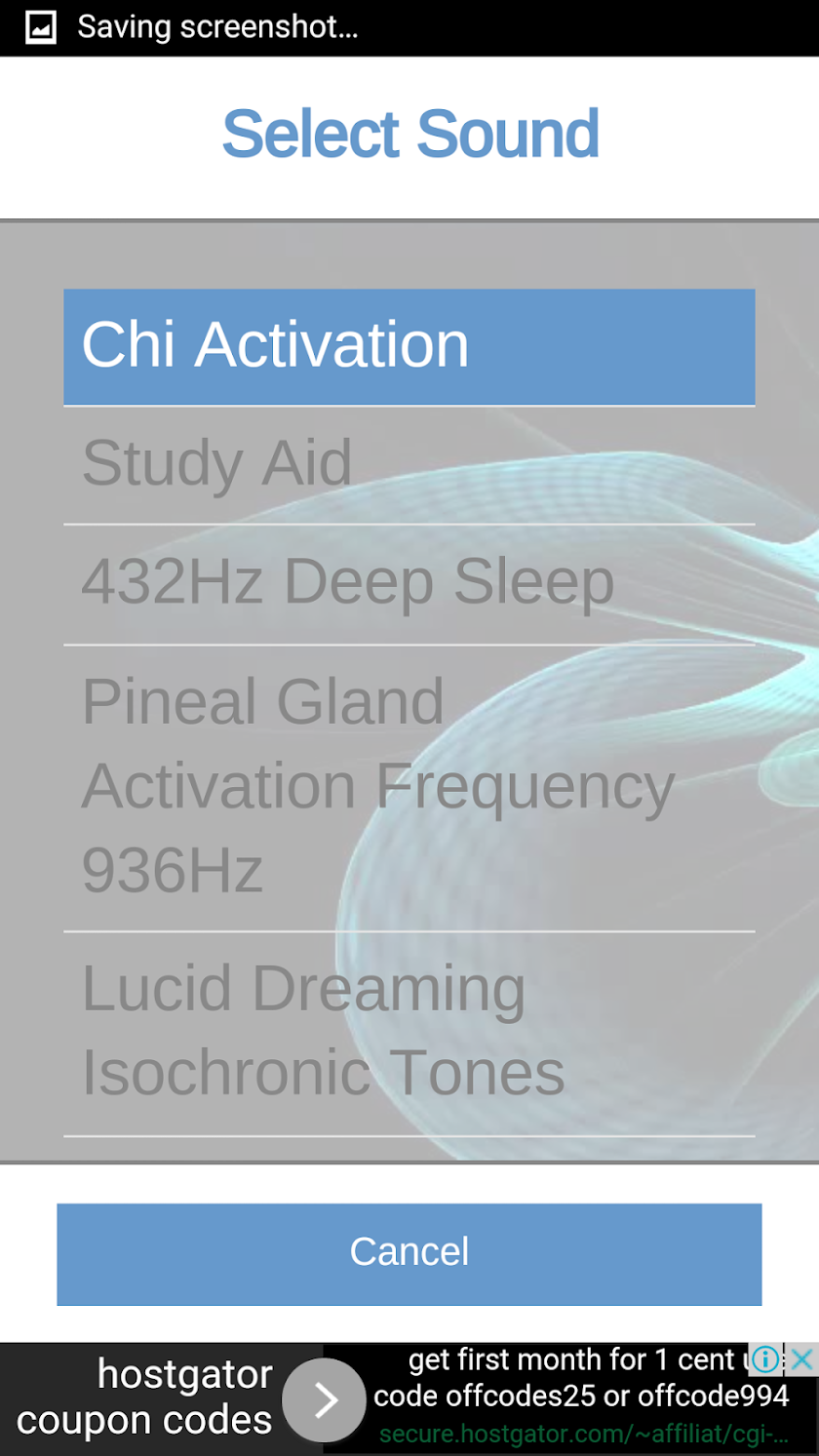The image size is (819, 1456).
Task: Open the hostgator coupon codes ad
Action: [x=324, y=1399]
